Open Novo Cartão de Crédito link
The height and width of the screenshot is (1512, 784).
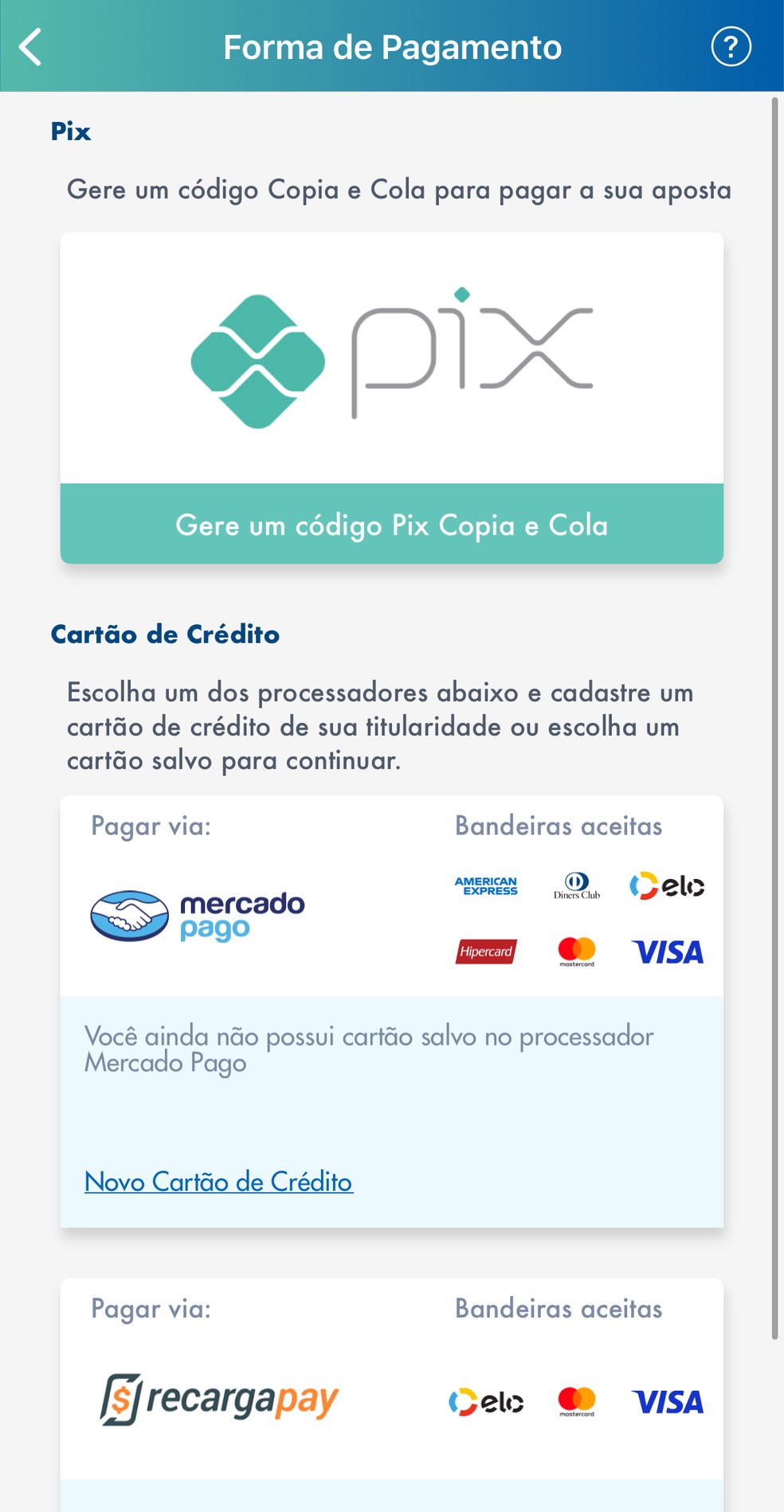(x=218, y=1182)
